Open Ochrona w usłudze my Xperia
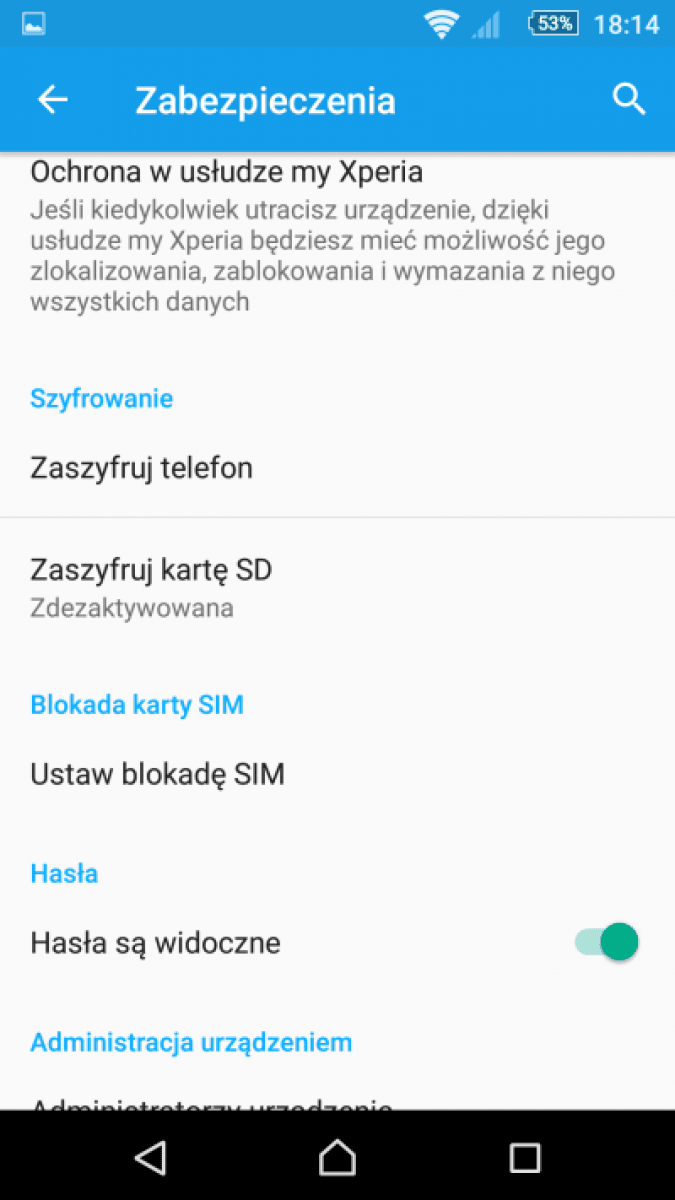This screenshot has width=675, height=1200. (337, 237)
